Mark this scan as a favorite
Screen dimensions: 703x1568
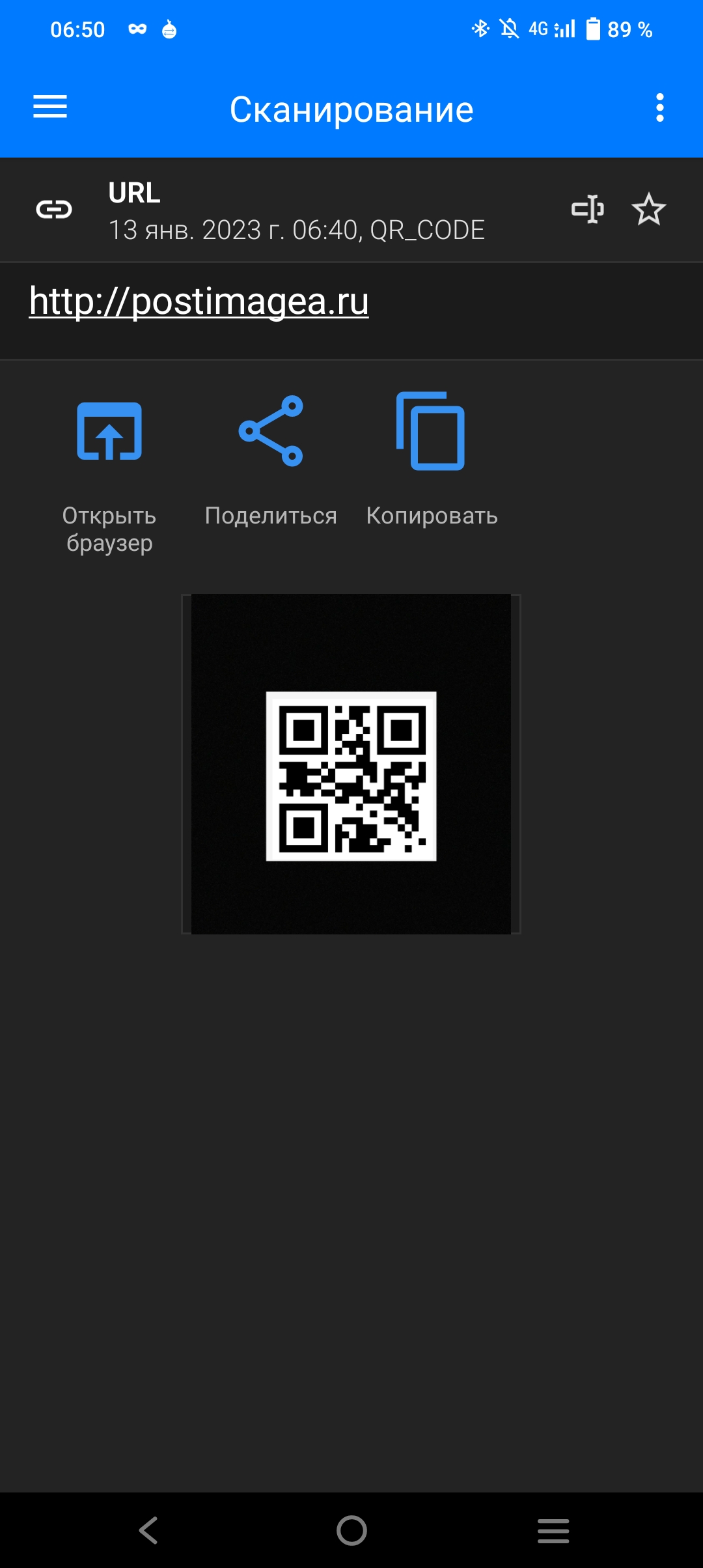[649, 209]
